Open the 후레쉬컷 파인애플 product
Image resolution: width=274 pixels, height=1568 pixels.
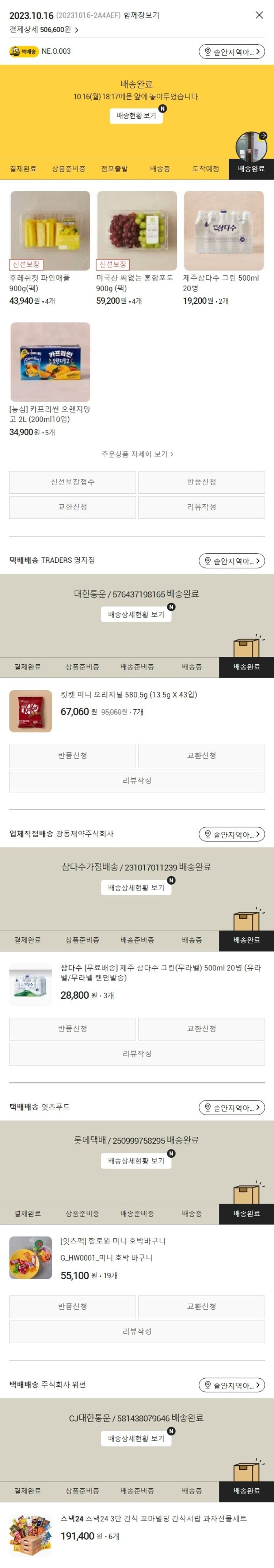[50, 231]
